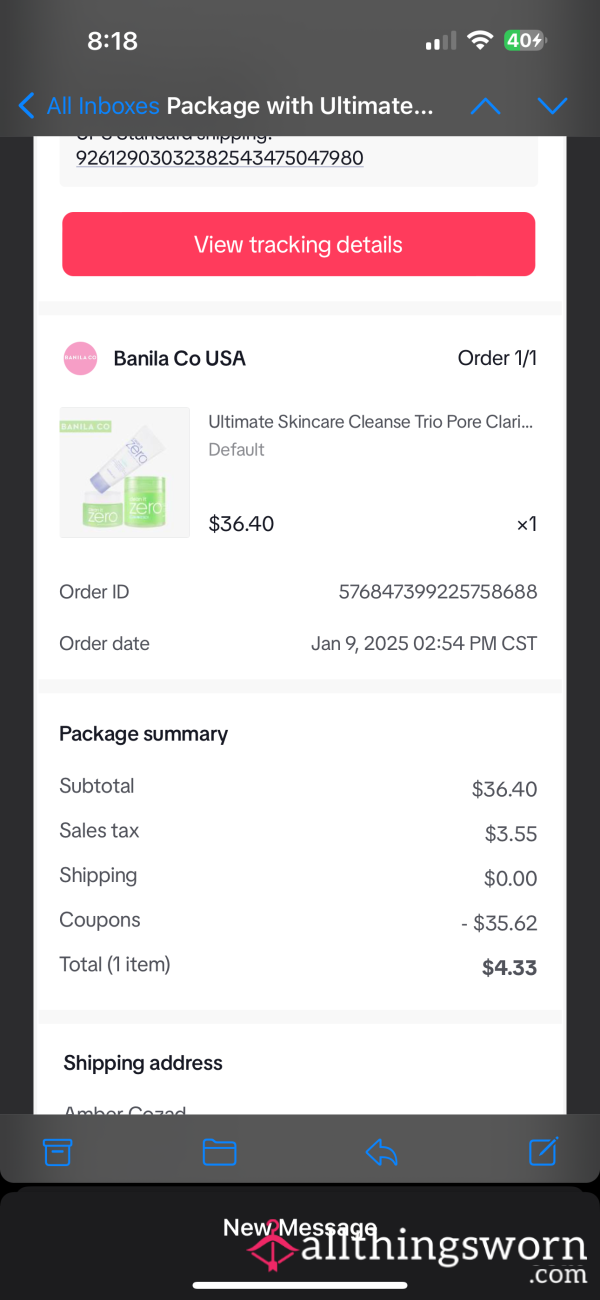The height and width of the screenshot is (1300, 600).
Task: Jump to the next email with down arrow
Action: pyautogui.click(x=552, y=106)
